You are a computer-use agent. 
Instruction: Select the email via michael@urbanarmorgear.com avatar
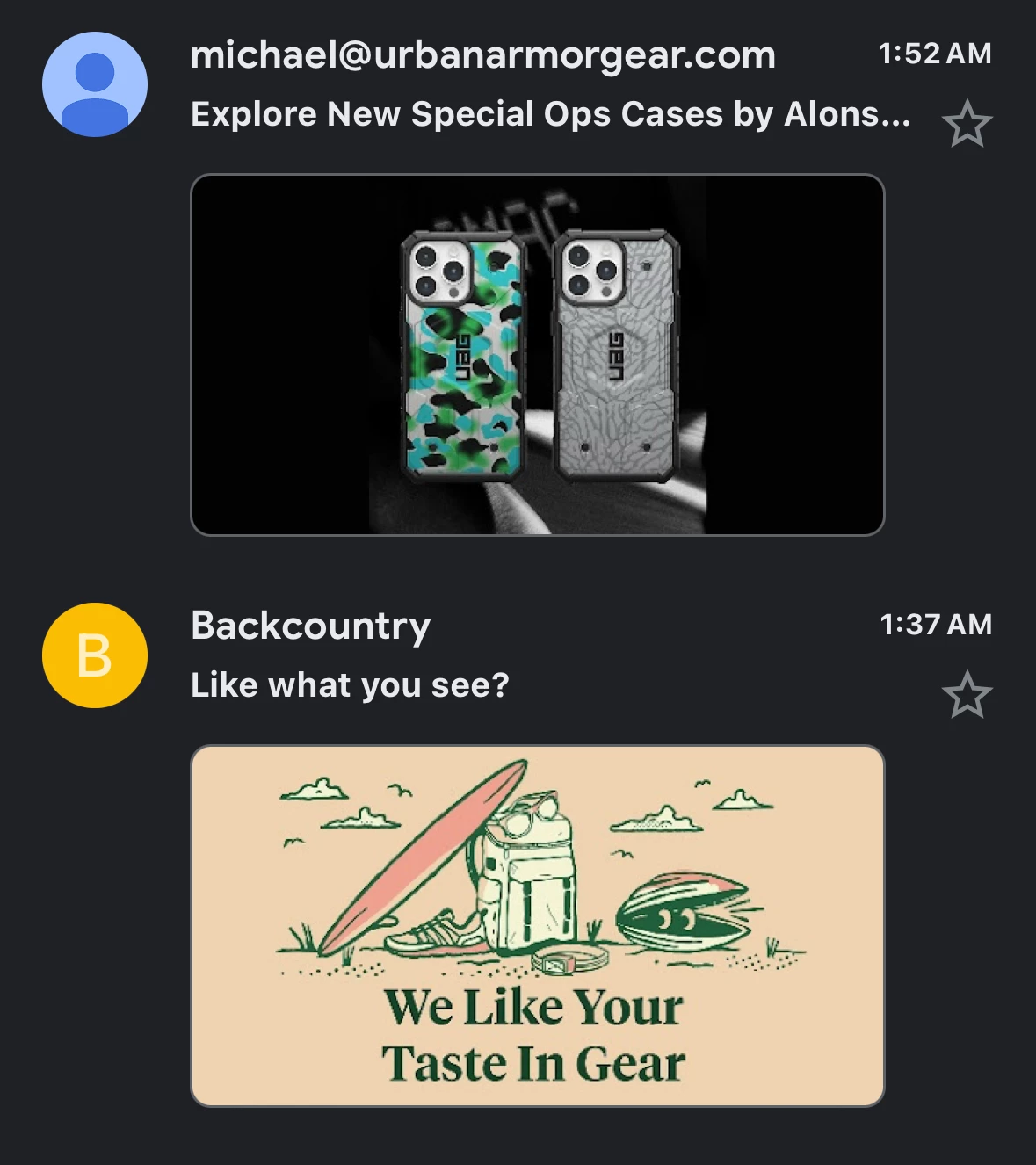click(95, 84)
